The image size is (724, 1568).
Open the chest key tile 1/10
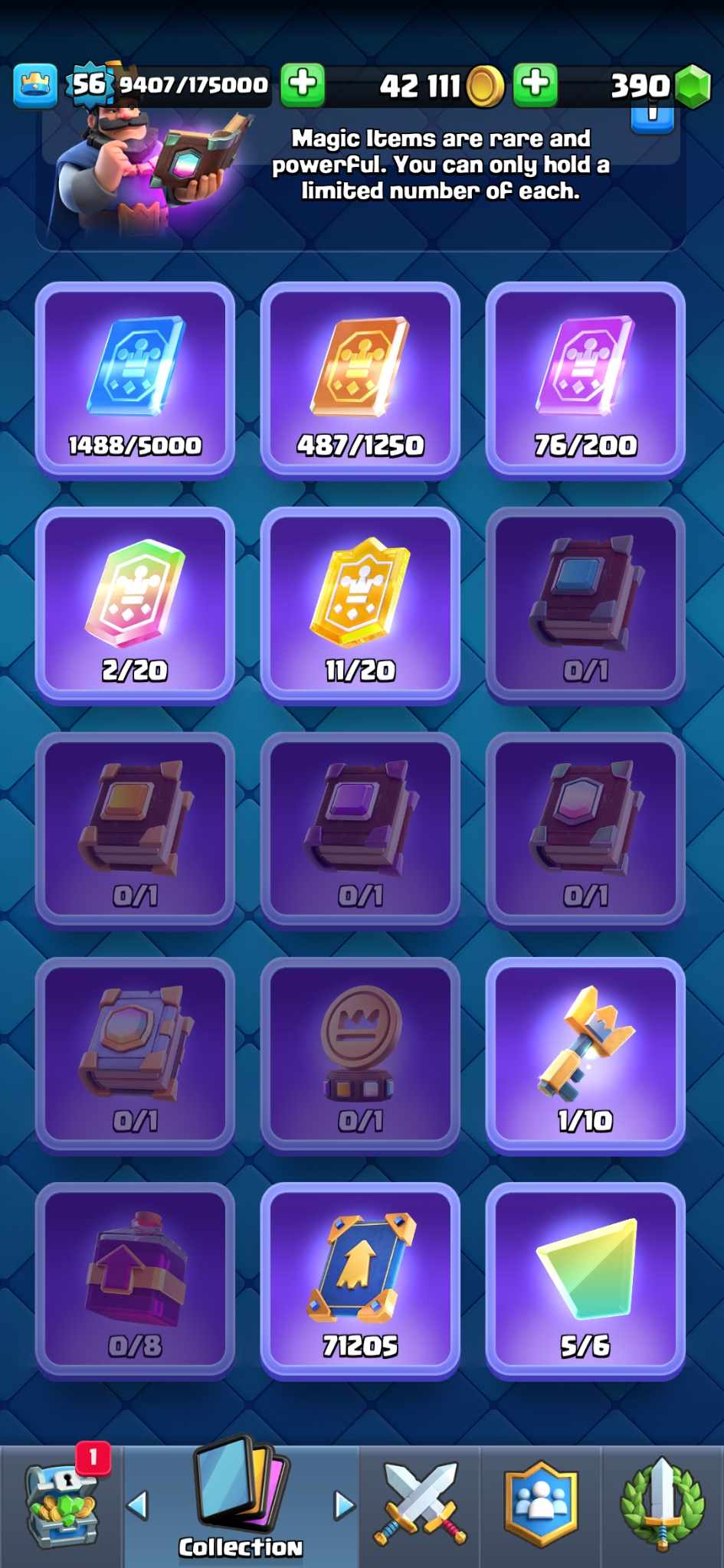[585, 1055]
